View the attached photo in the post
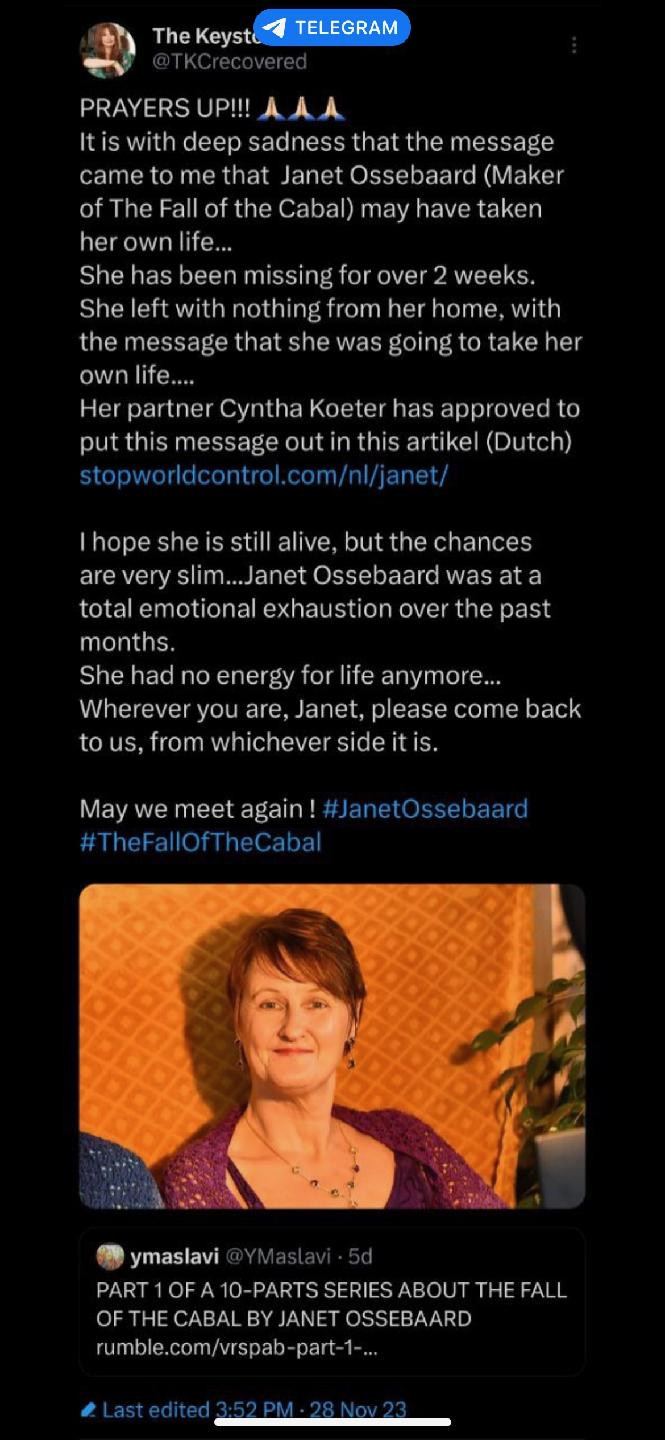665x1440 pixels. coord(331,1045)
